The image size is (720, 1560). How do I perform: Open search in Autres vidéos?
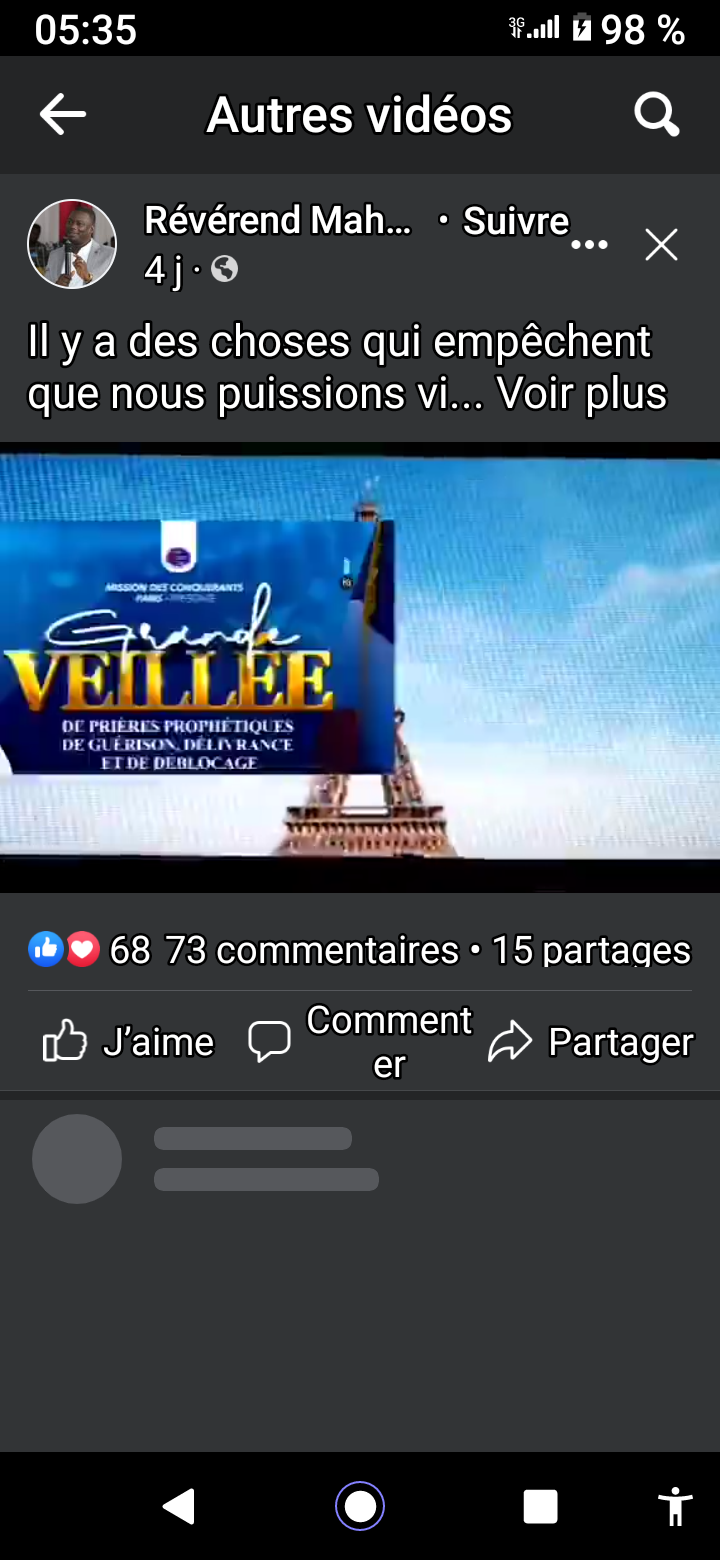pos(657,115)
